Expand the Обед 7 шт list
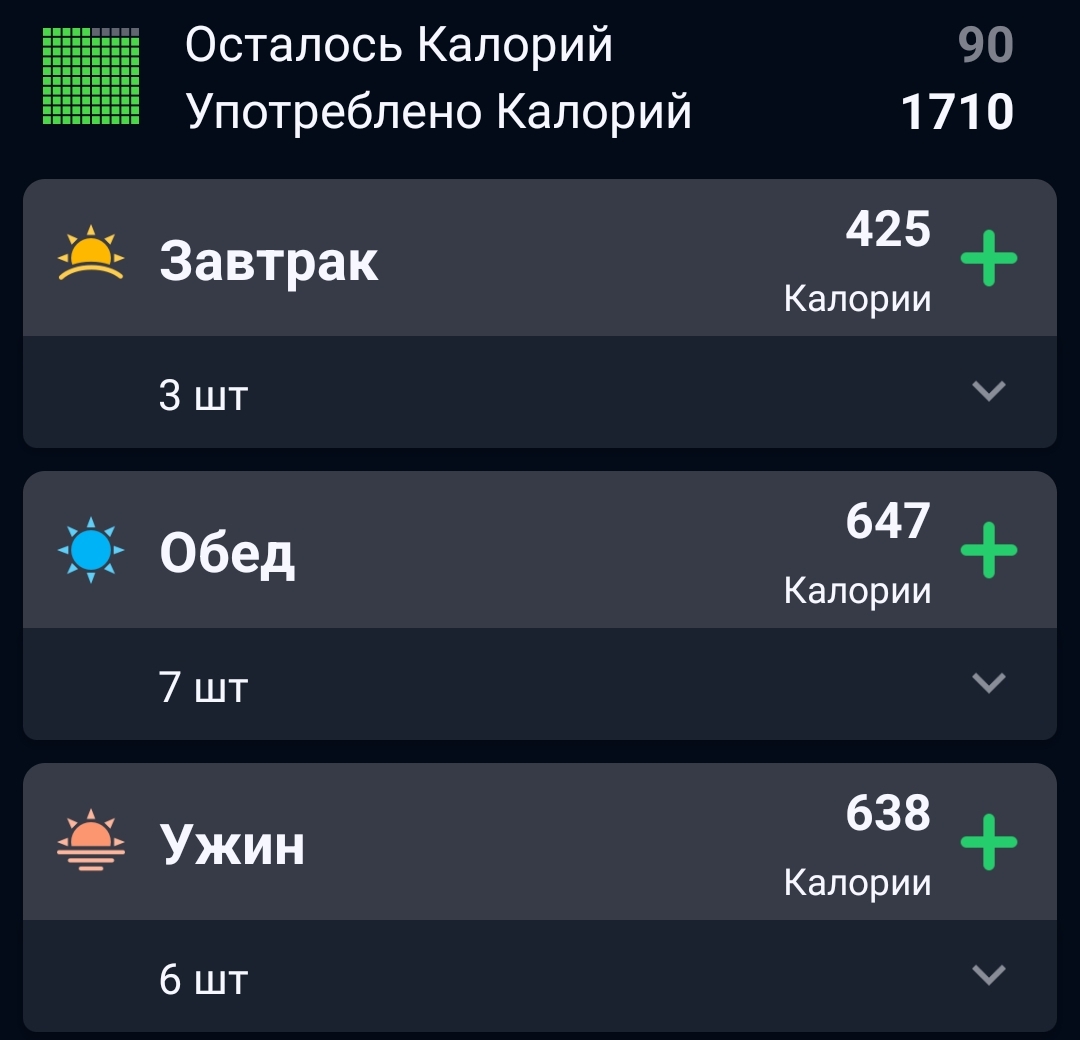This screenshot has width=1080, height=1040. point(988,684)
